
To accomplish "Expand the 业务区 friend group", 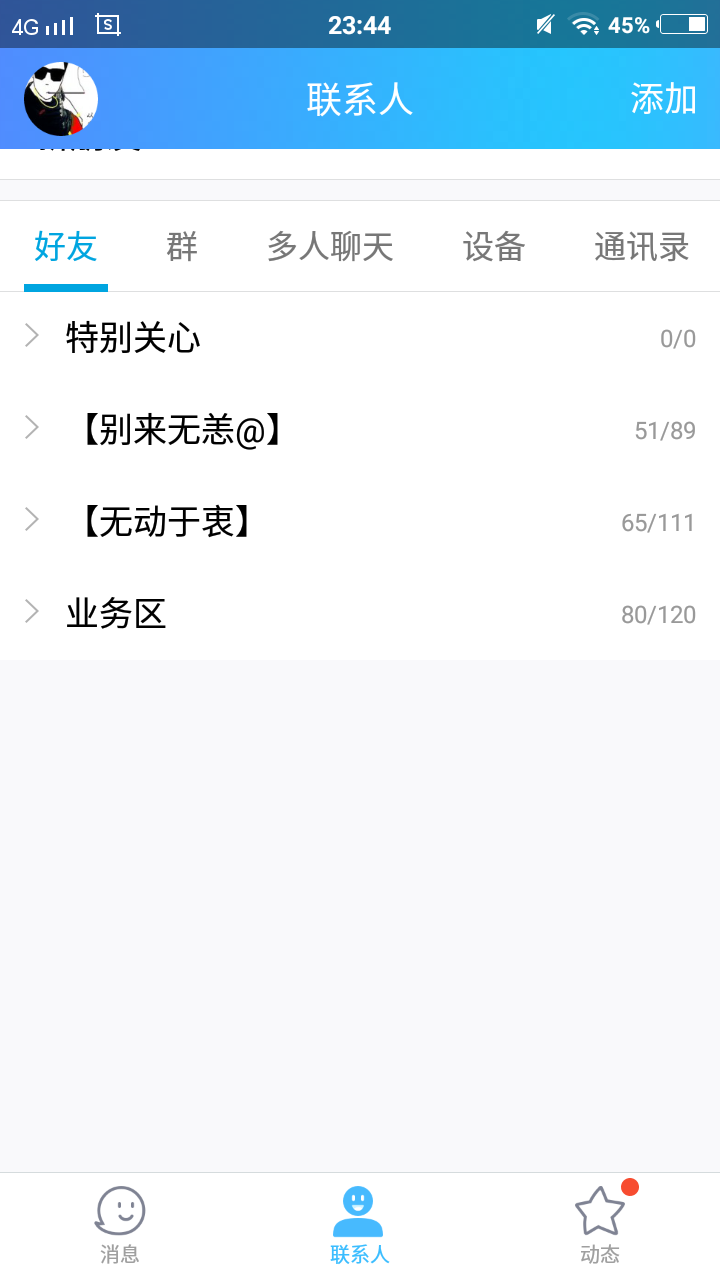I will point(360,614).
